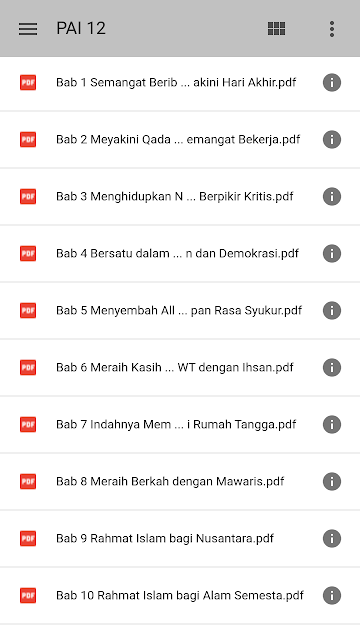The image size is (360, 640).
Task: Tap info icon for Bab 3
Action: tap(332, 196)
